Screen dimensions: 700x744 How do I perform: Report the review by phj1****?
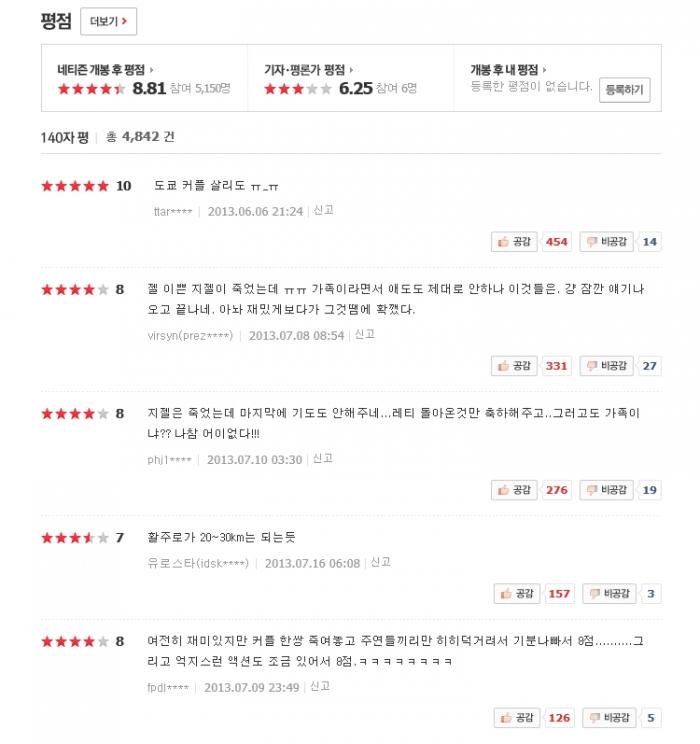point(322,458)
